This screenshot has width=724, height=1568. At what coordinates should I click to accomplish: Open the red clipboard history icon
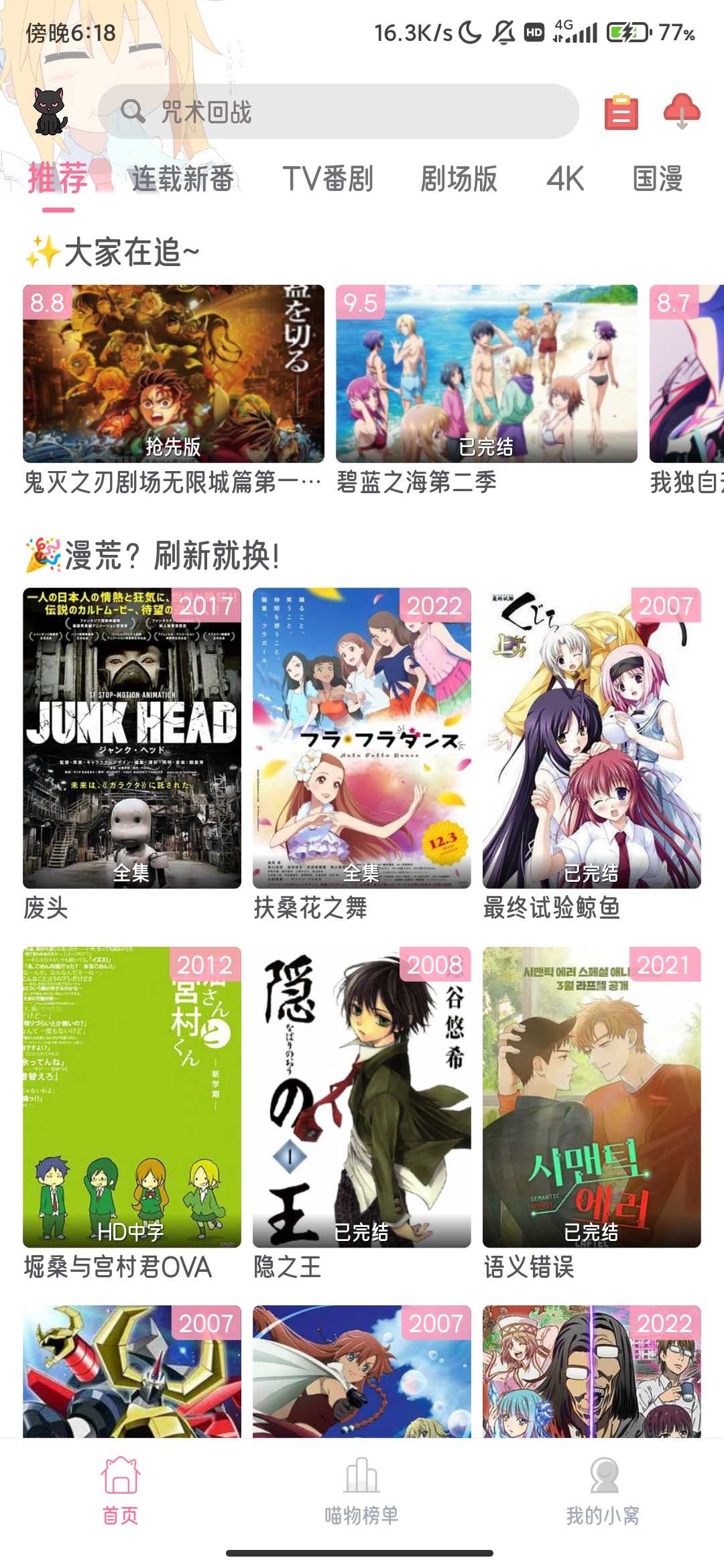click(621, 113)
